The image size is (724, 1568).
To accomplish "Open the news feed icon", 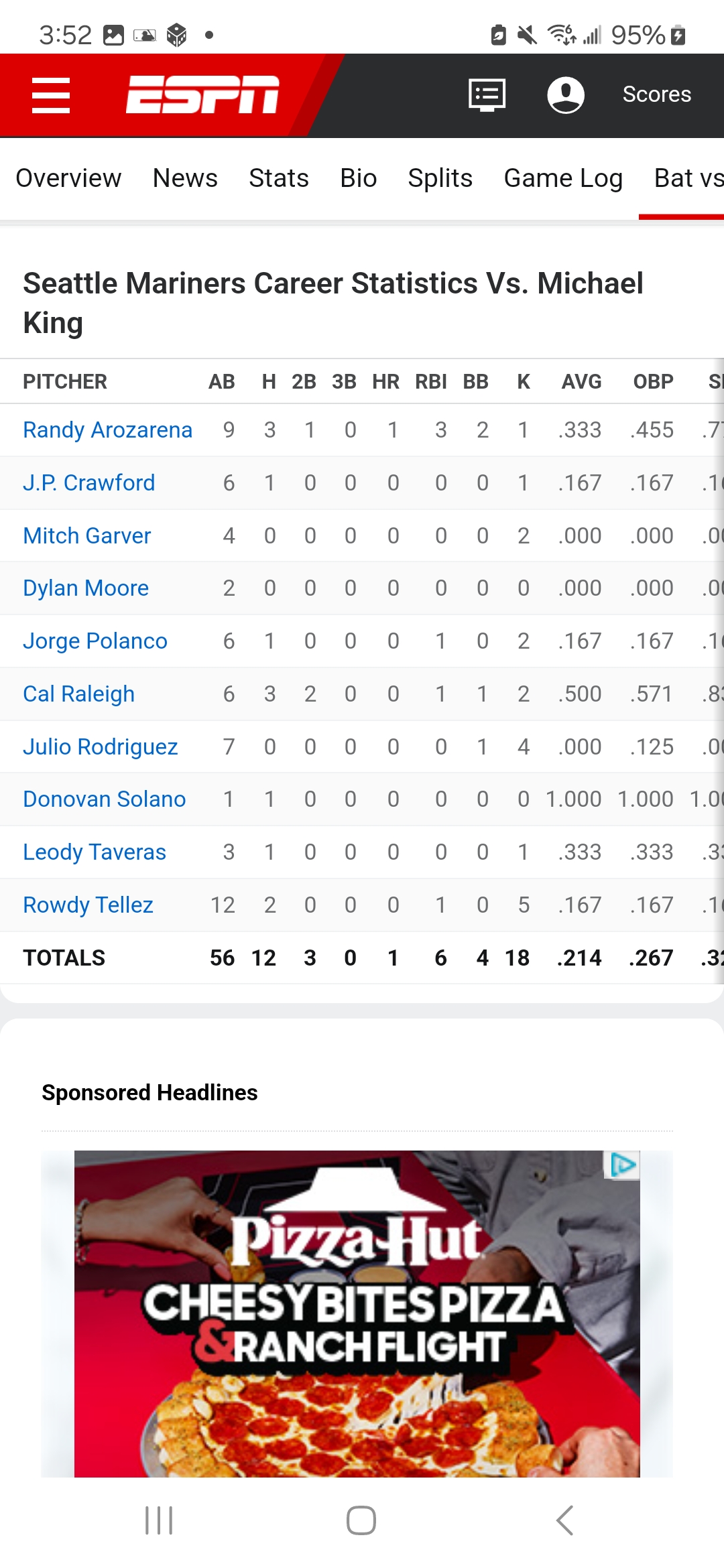I will [487, 95].
